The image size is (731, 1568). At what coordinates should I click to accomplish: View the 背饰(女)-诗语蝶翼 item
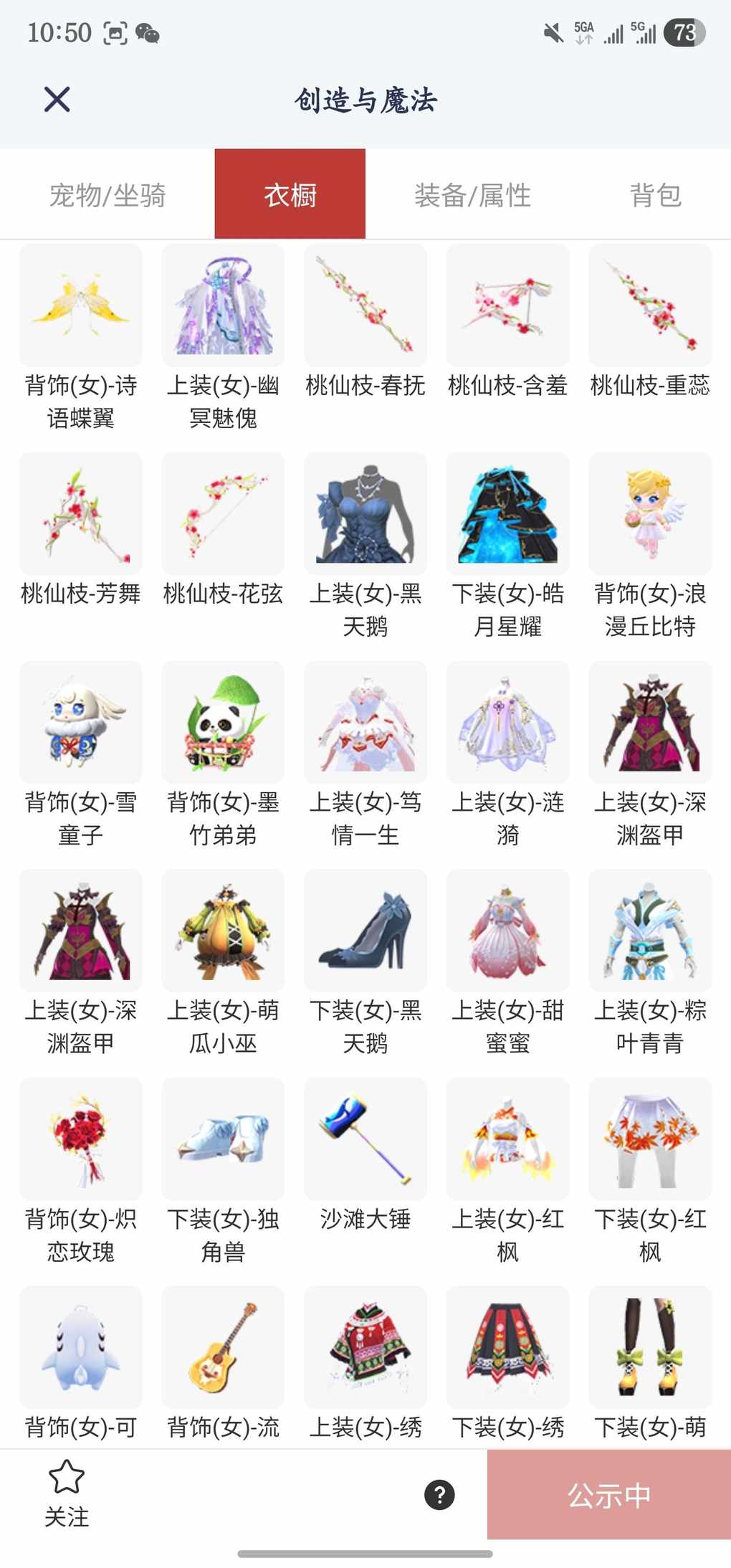pos(81,306)
